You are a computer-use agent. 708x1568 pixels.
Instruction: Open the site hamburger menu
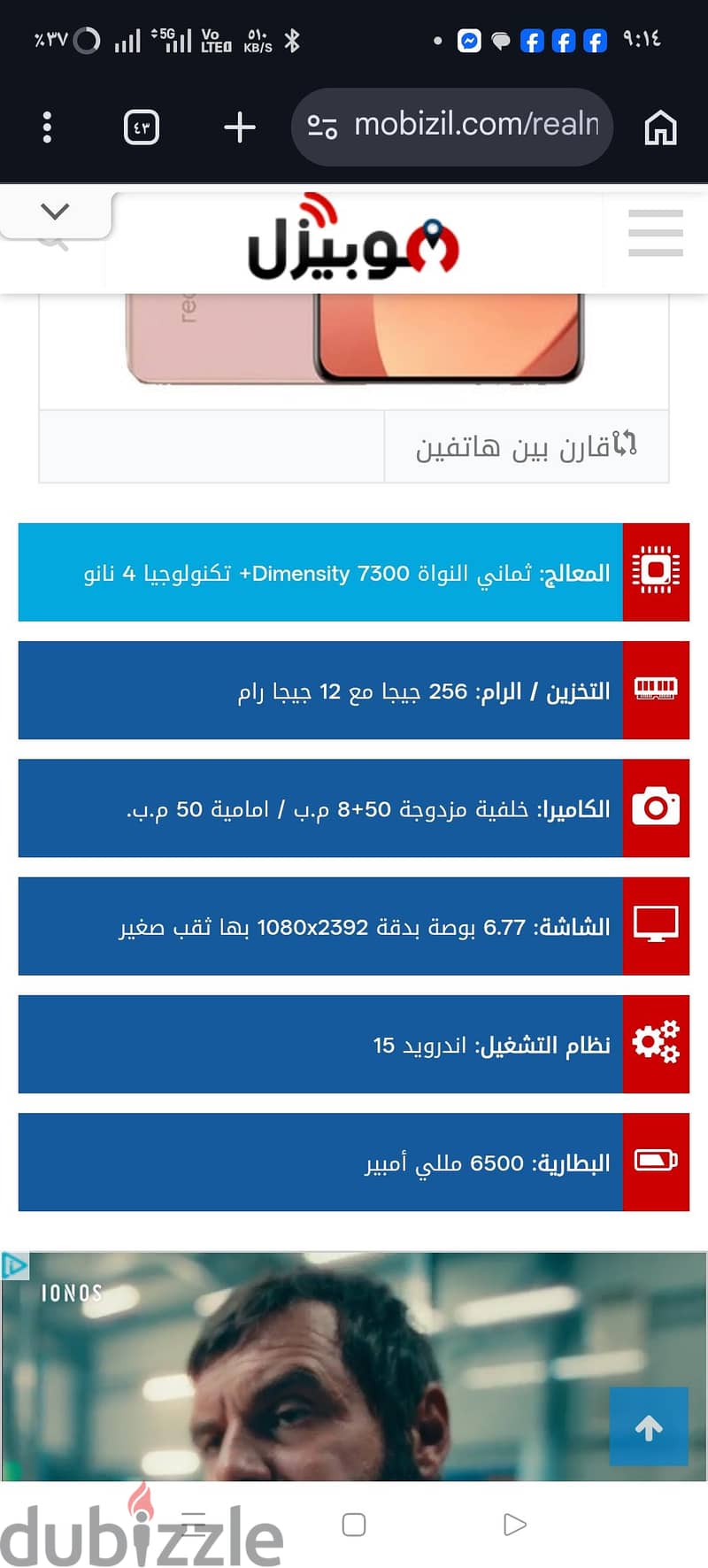655,233
